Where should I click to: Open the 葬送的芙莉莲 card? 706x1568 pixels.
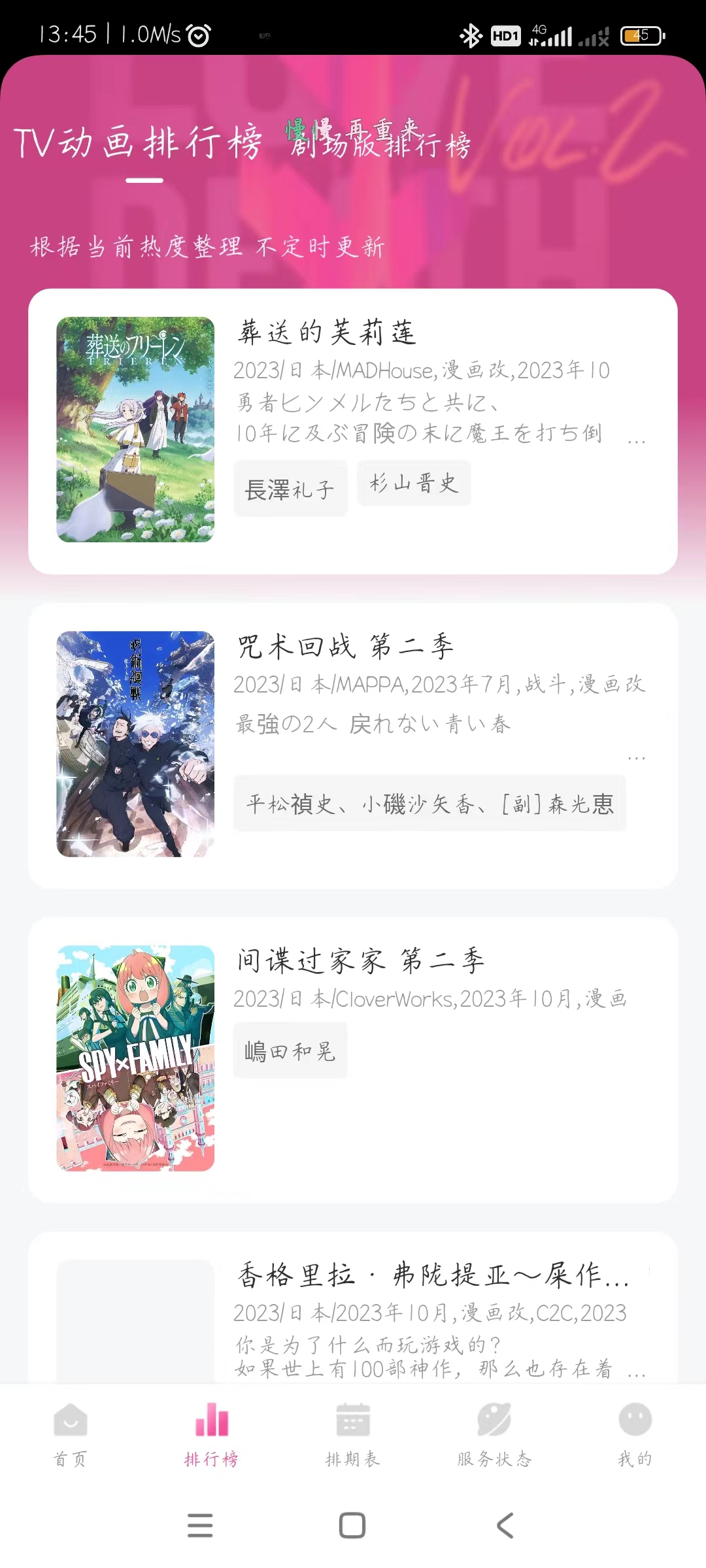(x=353, y=431)
